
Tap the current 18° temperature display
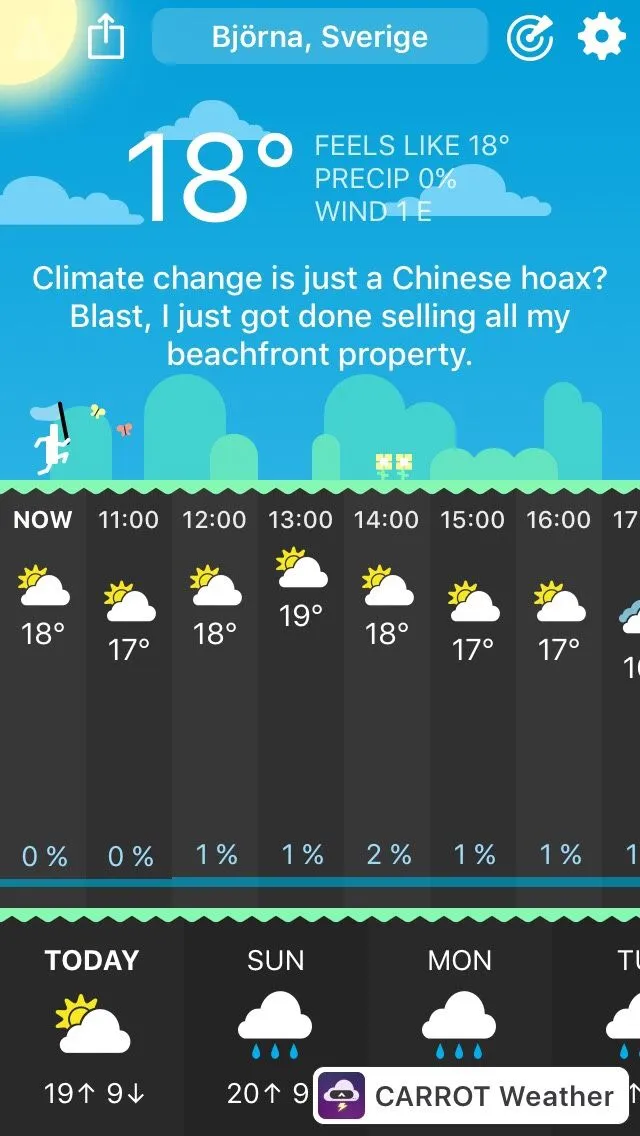tap(210, 177)
